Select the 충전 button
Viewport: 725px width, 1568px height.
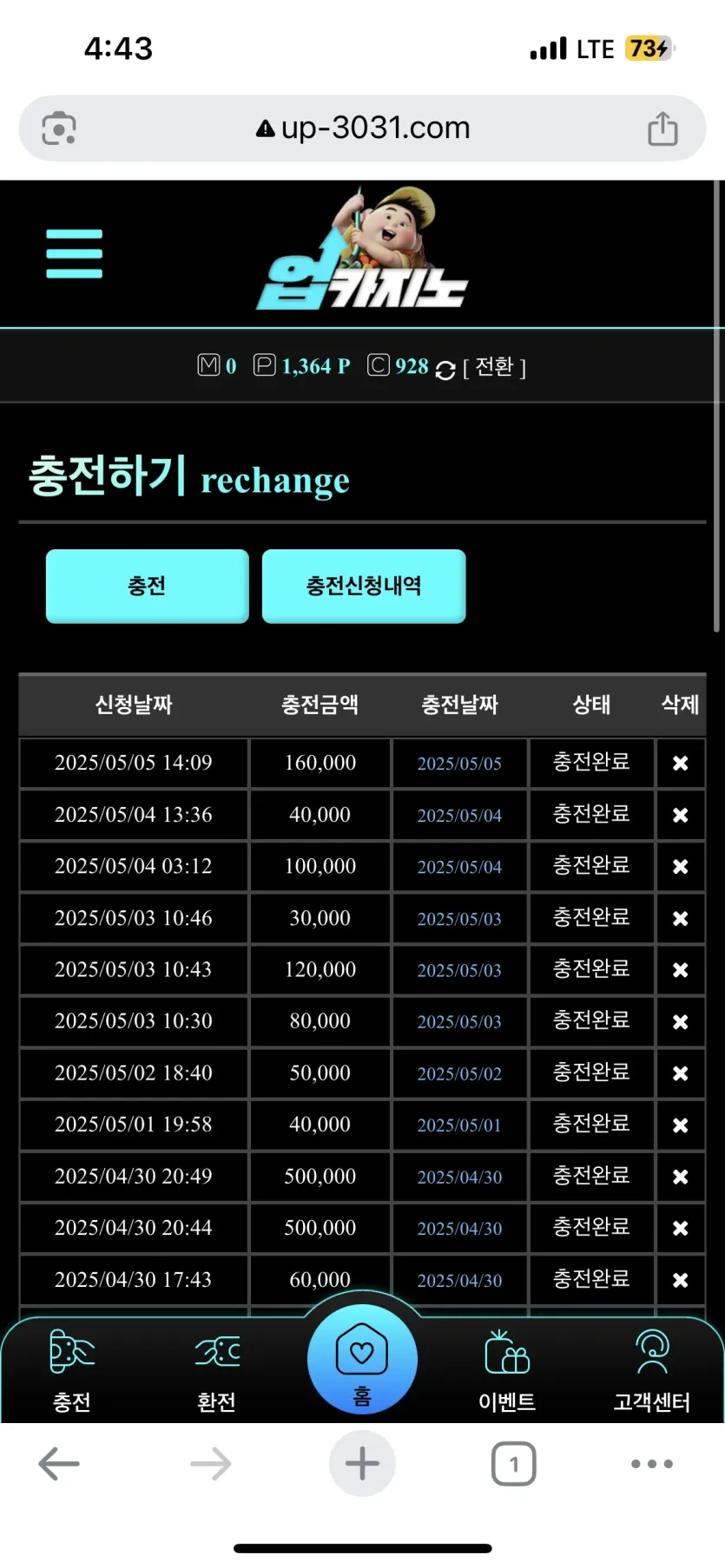click(x=147, y=586)
